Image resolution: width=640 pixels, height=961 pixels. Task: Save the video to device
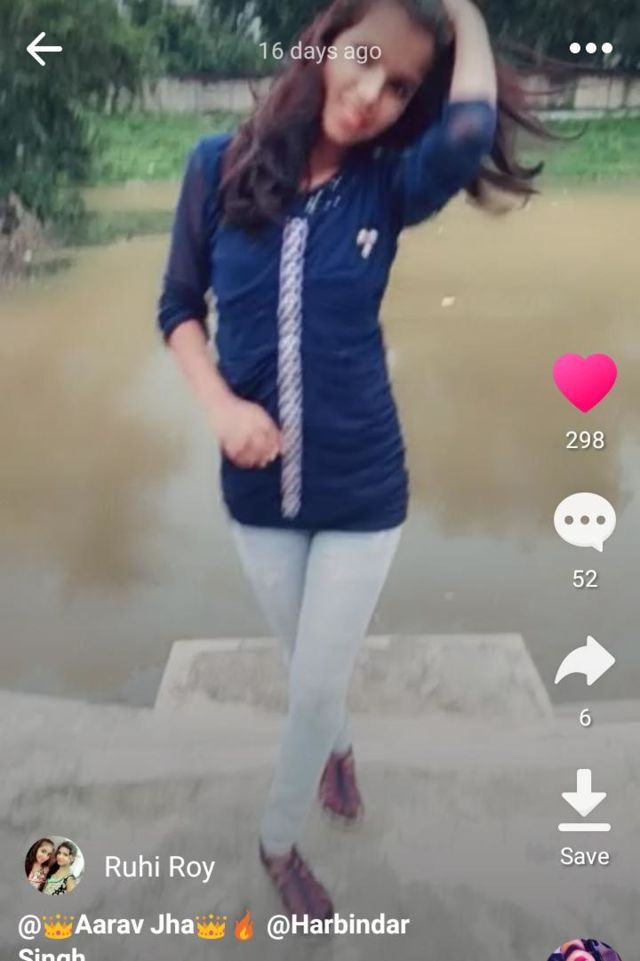click(x=584, y=801)
